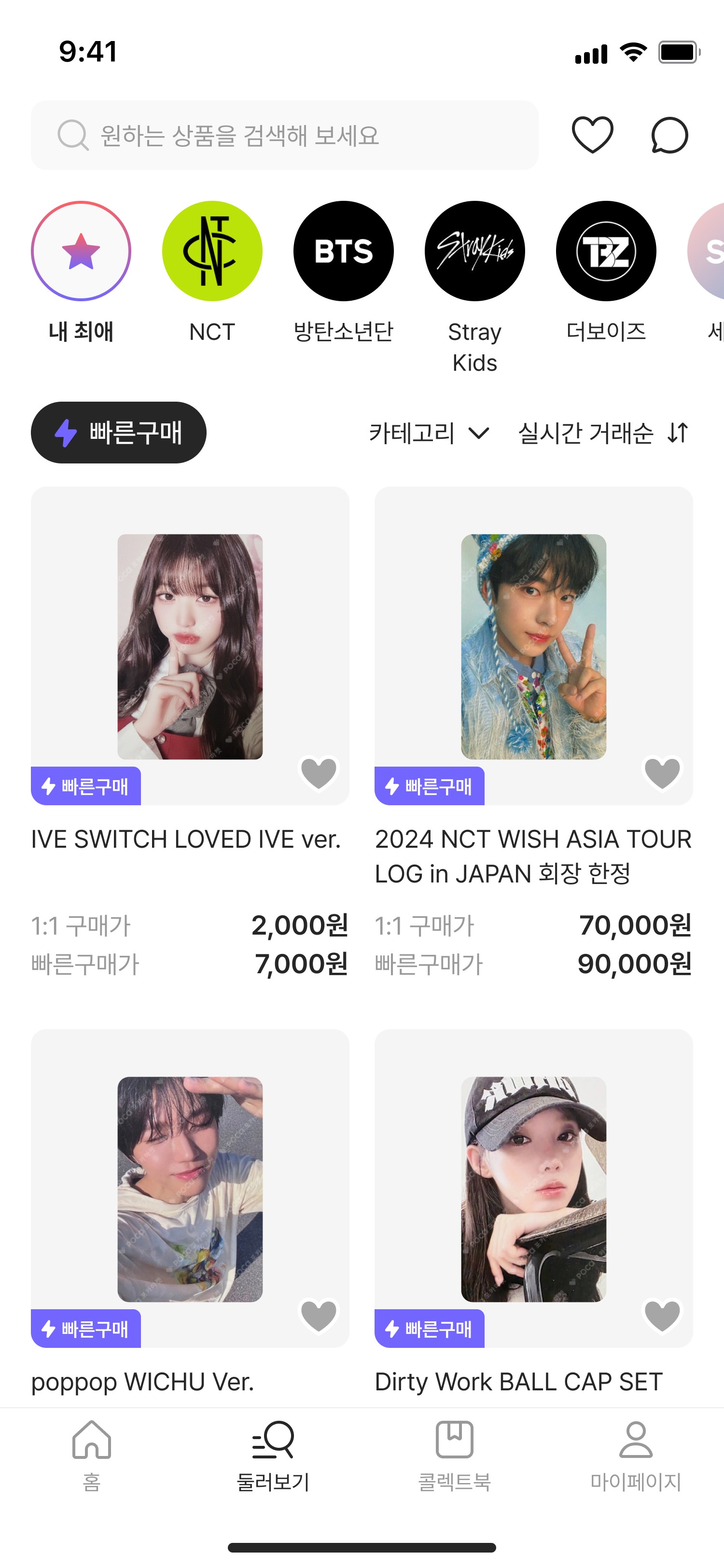This screenshot has width=724, height=1568.
Task: Choose the Stray Kids artist filter
Action: pos(474,251)
